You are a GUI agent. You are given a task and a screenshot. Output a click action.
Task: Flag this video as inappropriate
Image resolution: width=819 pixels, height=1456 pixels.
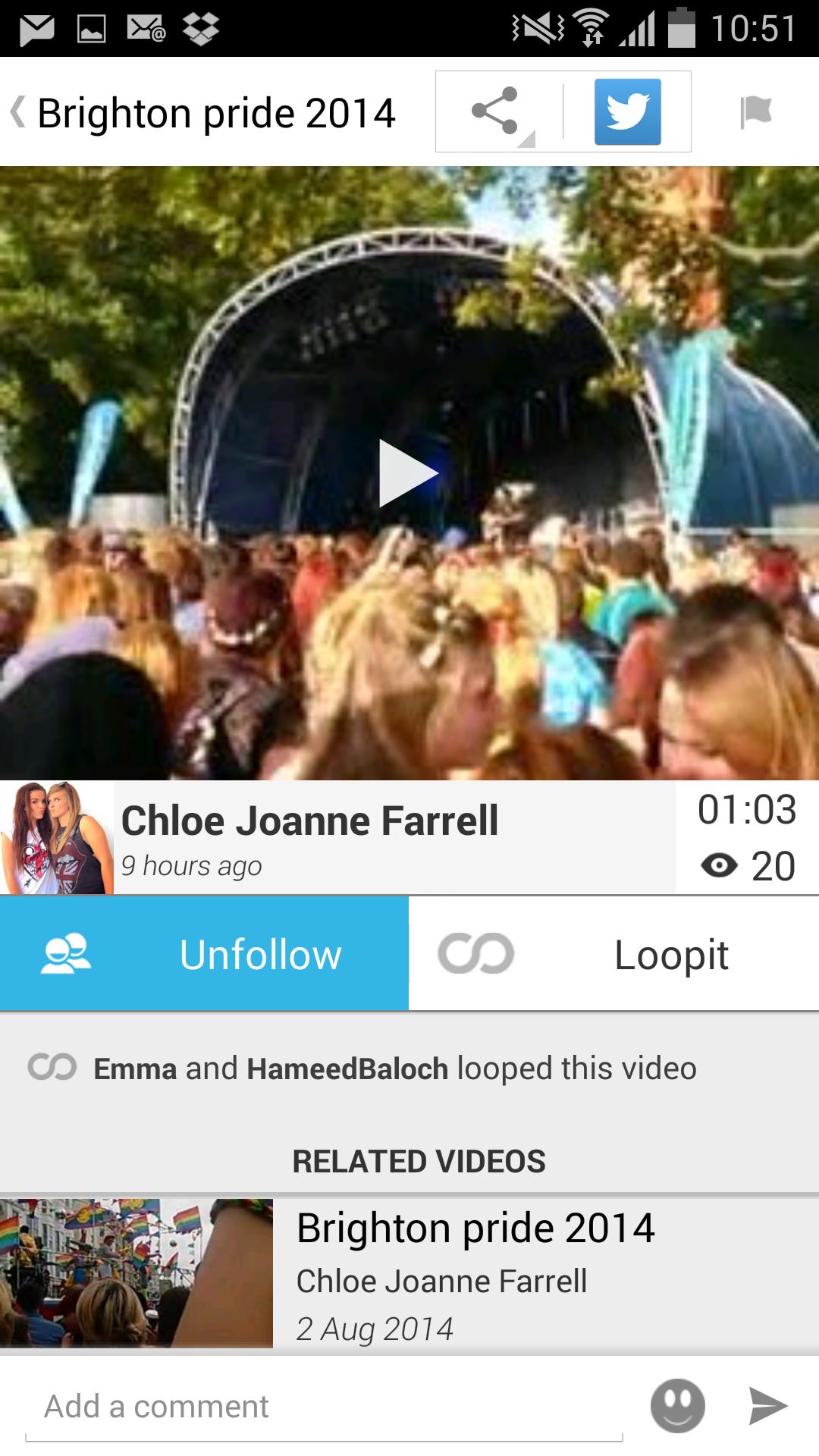point(755,112)
